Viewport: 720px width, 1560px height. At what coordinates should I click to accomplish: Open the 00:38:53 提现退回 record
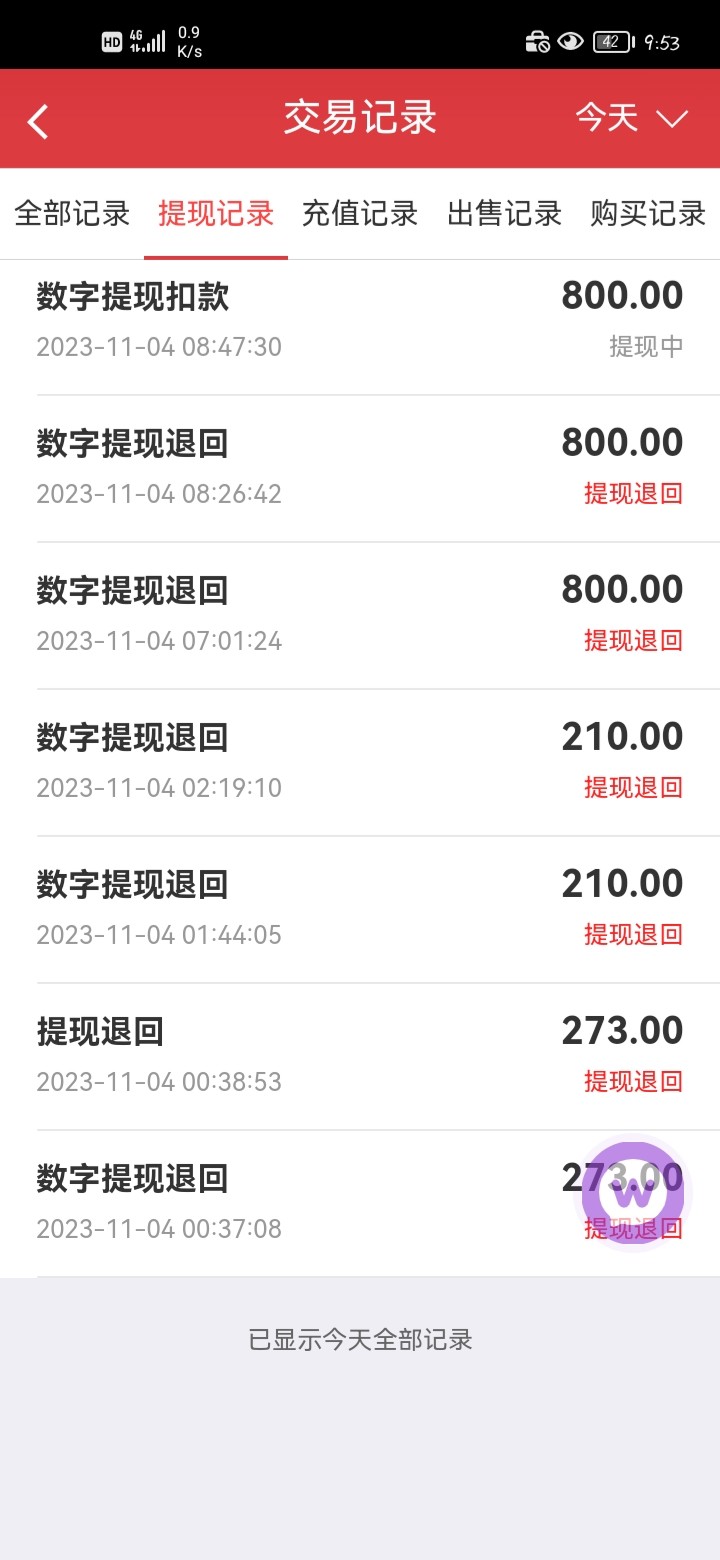[x=360, y=1055]
